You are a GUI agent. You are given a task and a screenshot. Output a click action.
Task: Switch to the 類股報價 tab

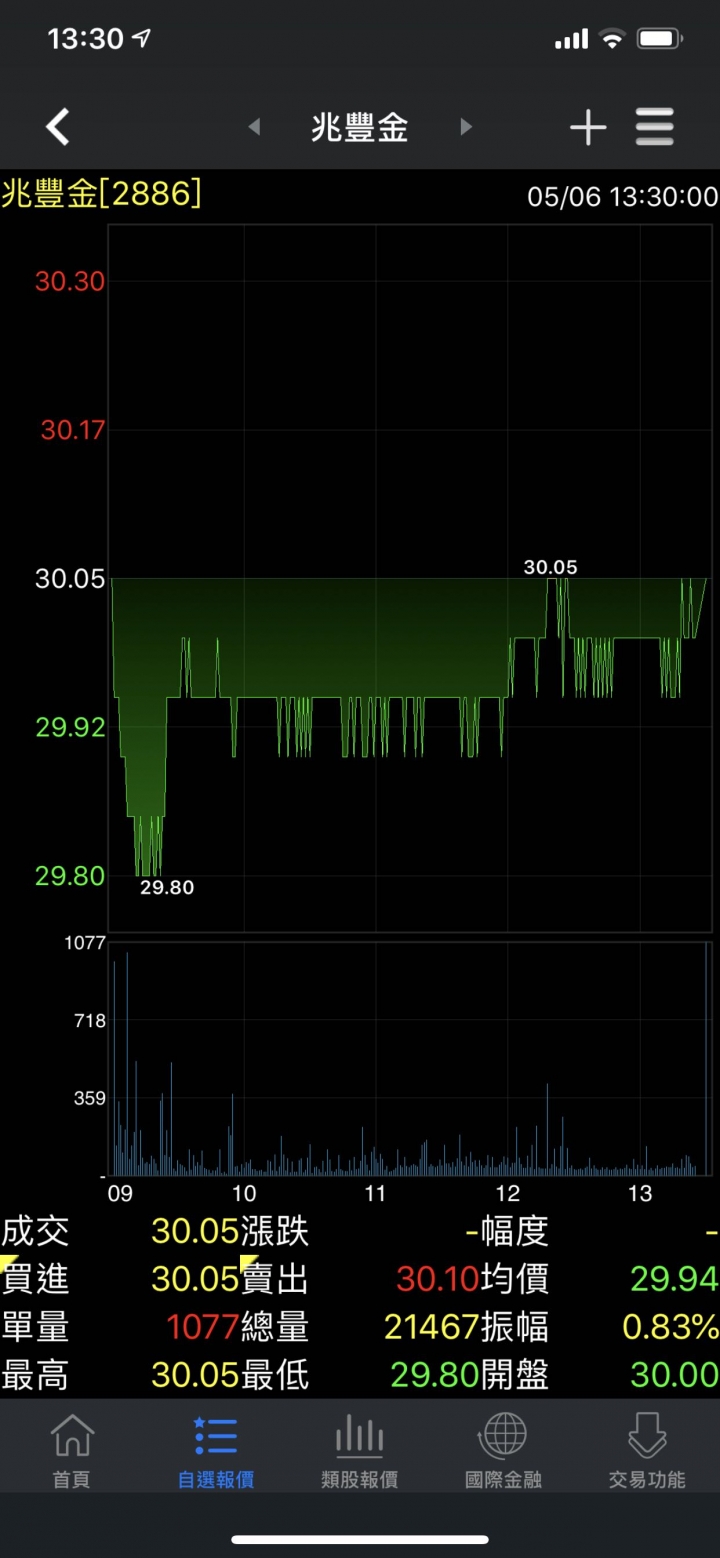pyautogui.click(x=360, y=1451)
